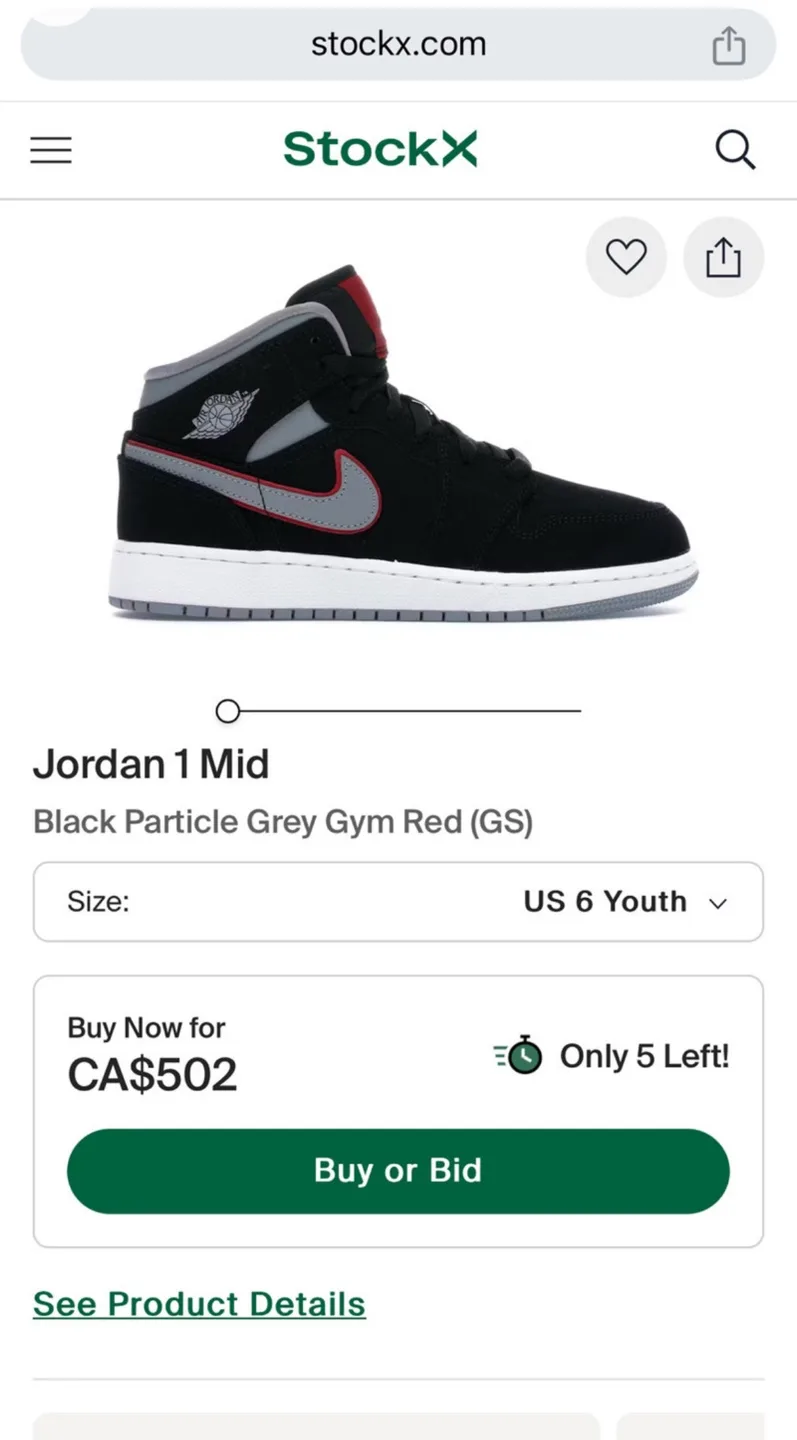Select the Black Particle Grey Gym Red subtitle
This screenshot has height=1440, width=797.
[283, 821]
